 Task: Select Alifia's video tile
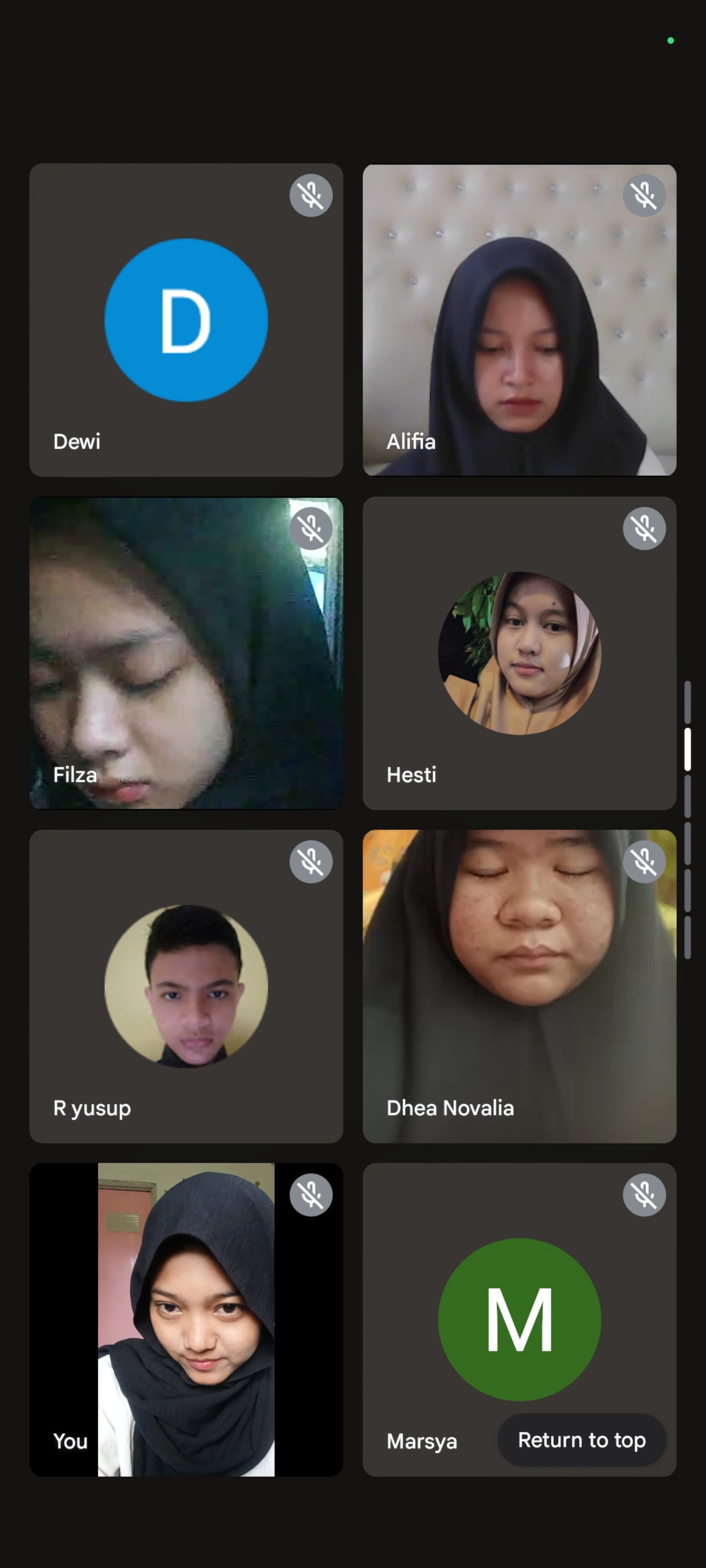coord(519,320)
